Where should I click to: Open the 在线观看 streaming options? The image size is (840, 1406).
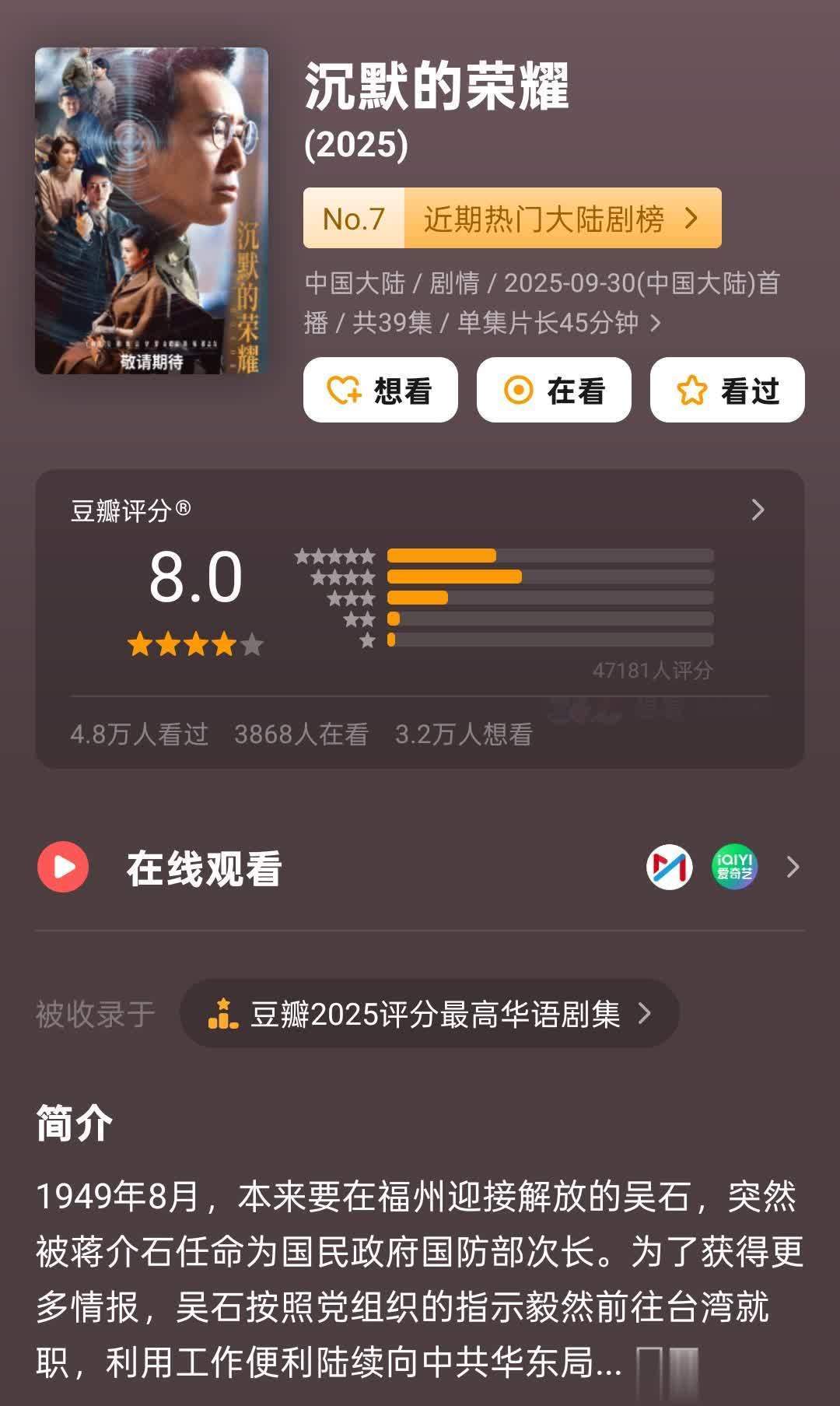[x=792, y=867]
